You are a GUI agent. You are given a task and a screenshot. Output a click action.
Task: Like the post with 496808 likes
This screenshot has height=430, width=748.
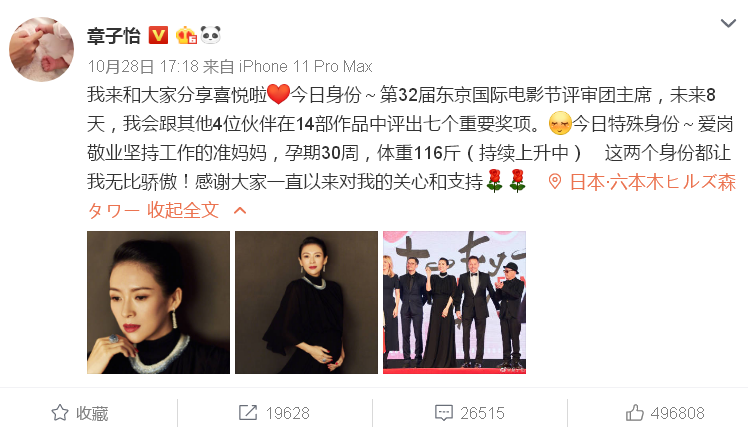tap(664, 413)
